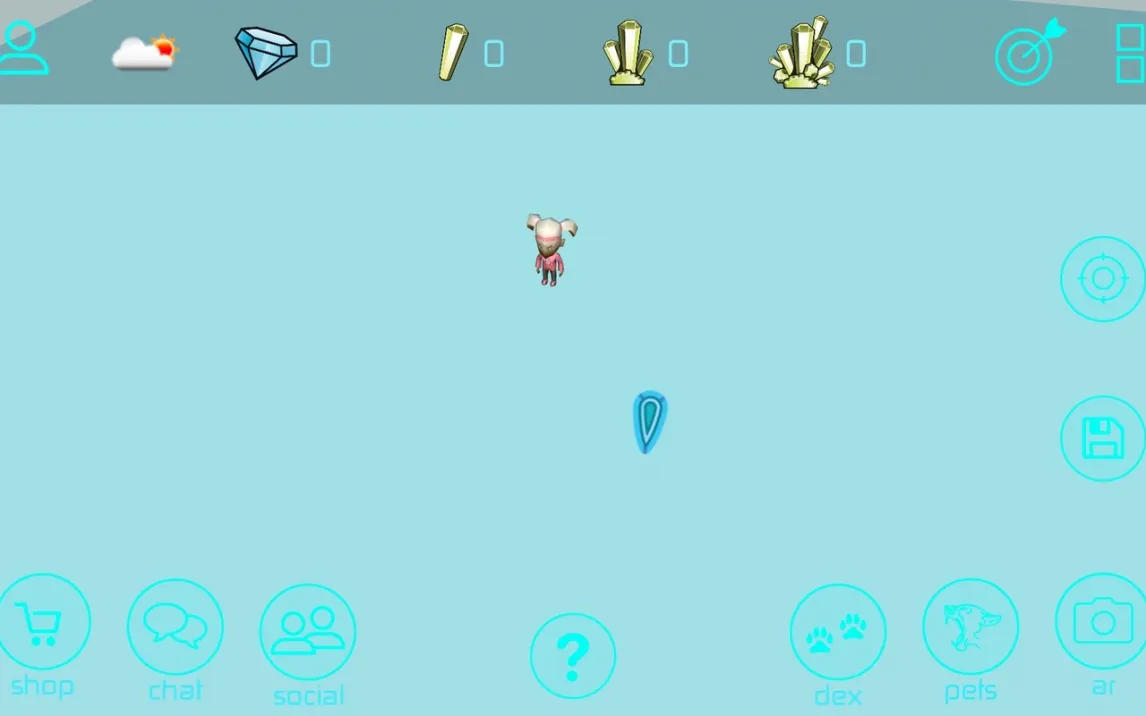
Task: Open the shop
Action: [42, 623]
